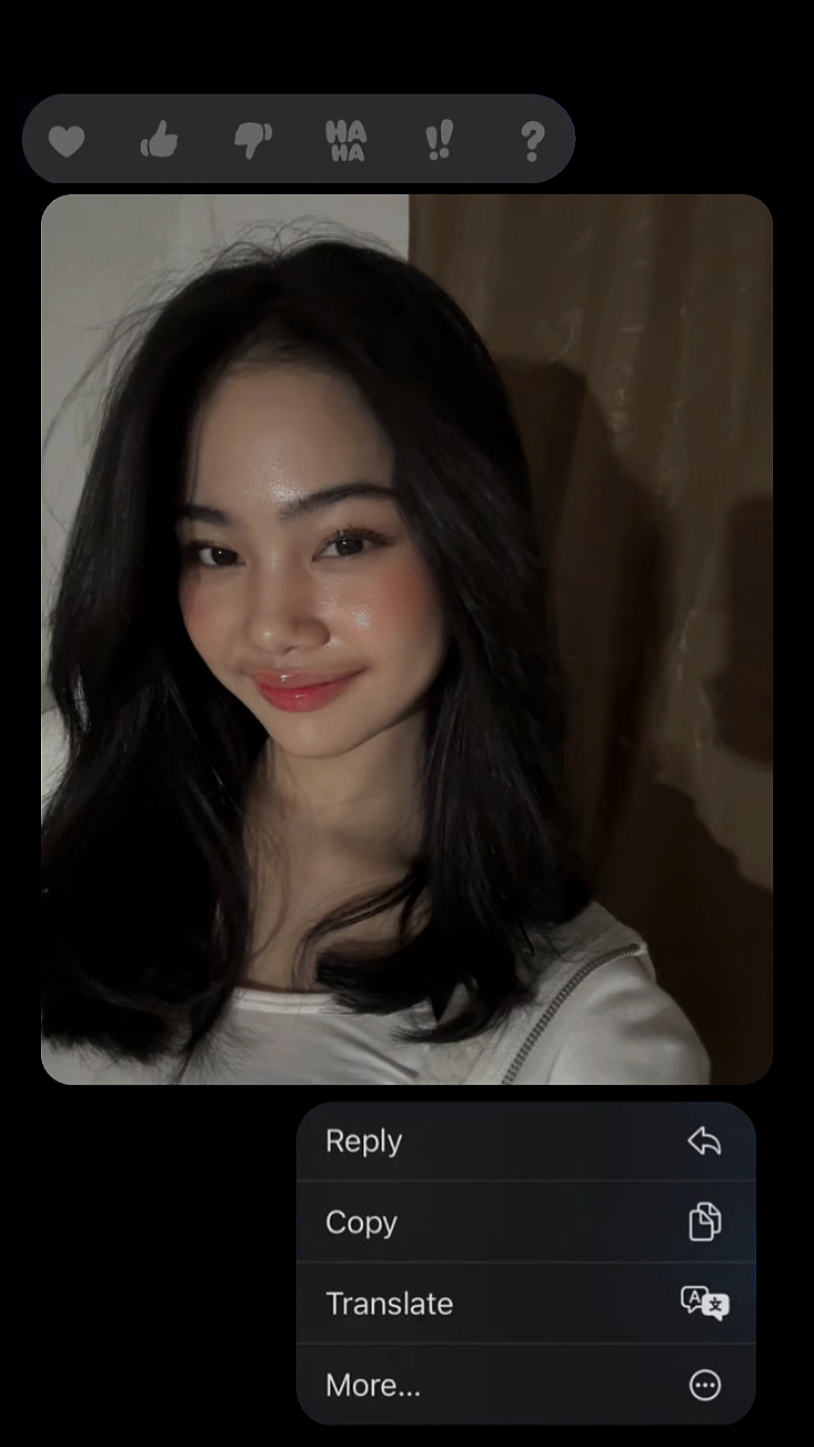Image resolution: width=814 pixels, height=1447 pixels.
Task: Open the photo message preview
Action: (x=406, y=638)
